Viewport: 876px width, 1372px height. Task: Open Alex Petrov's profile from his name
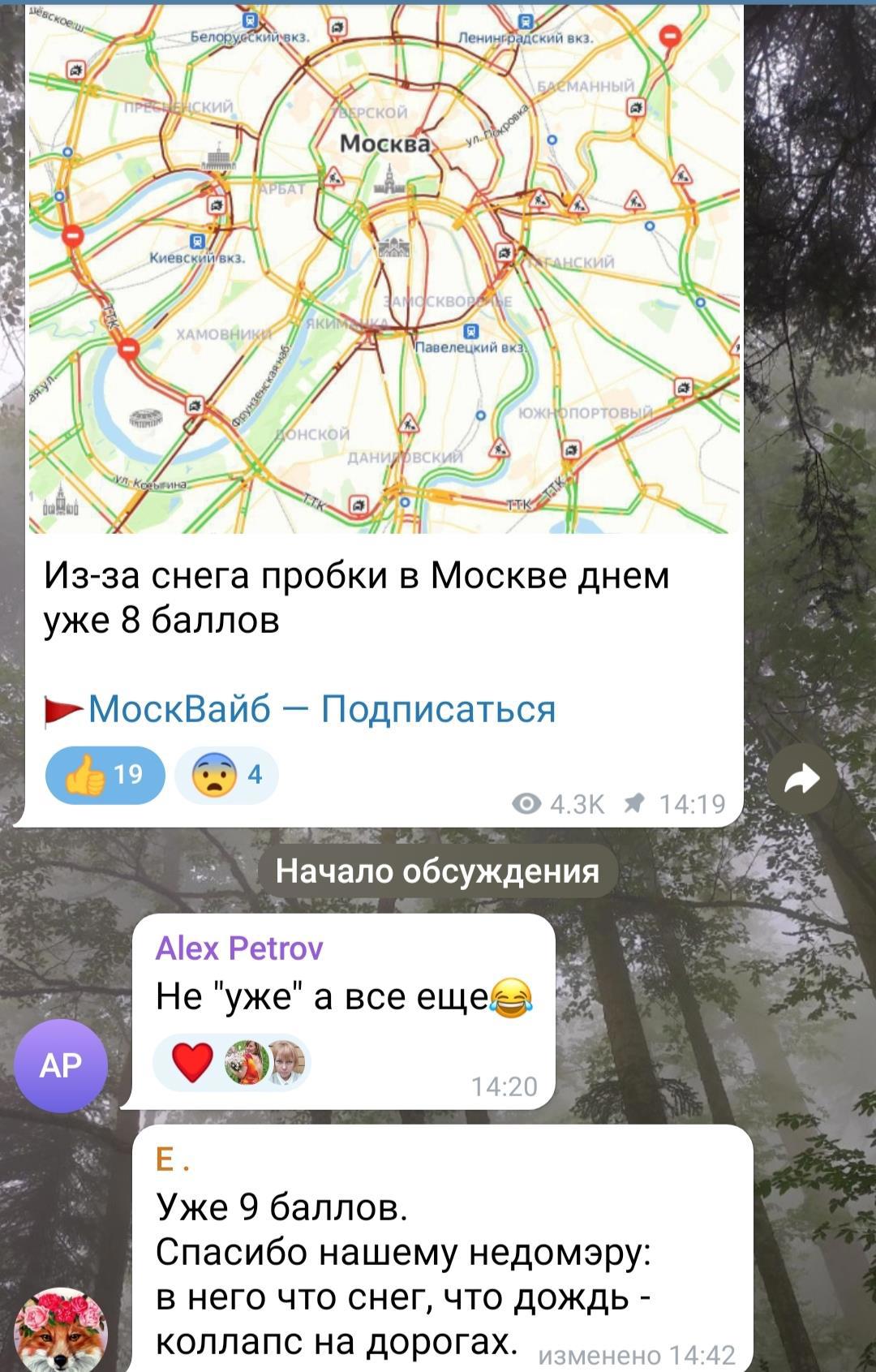[x=239, y=948]
